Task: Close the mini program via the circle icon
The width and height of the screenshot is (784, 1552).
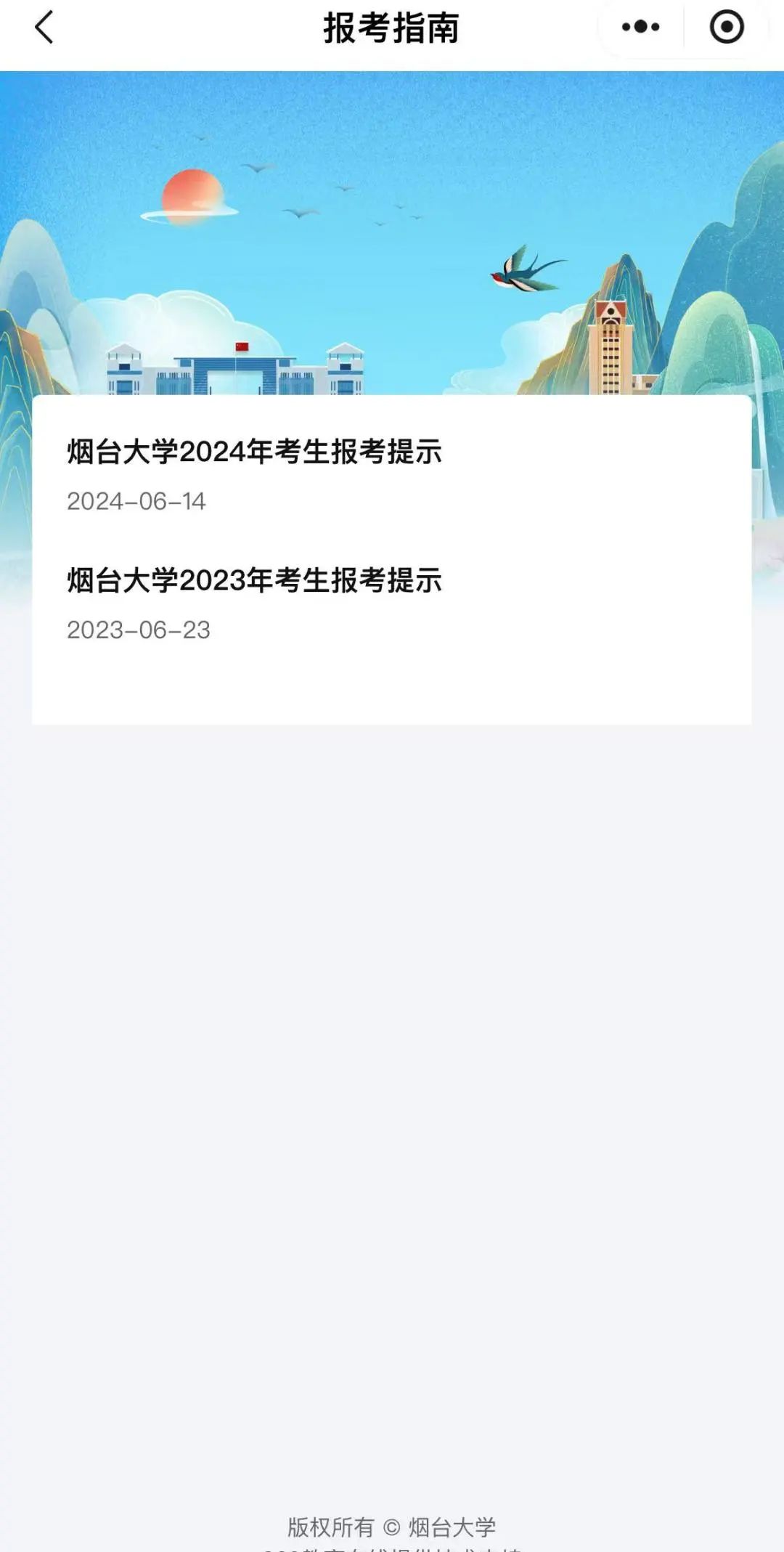Action: click(726, 28)
